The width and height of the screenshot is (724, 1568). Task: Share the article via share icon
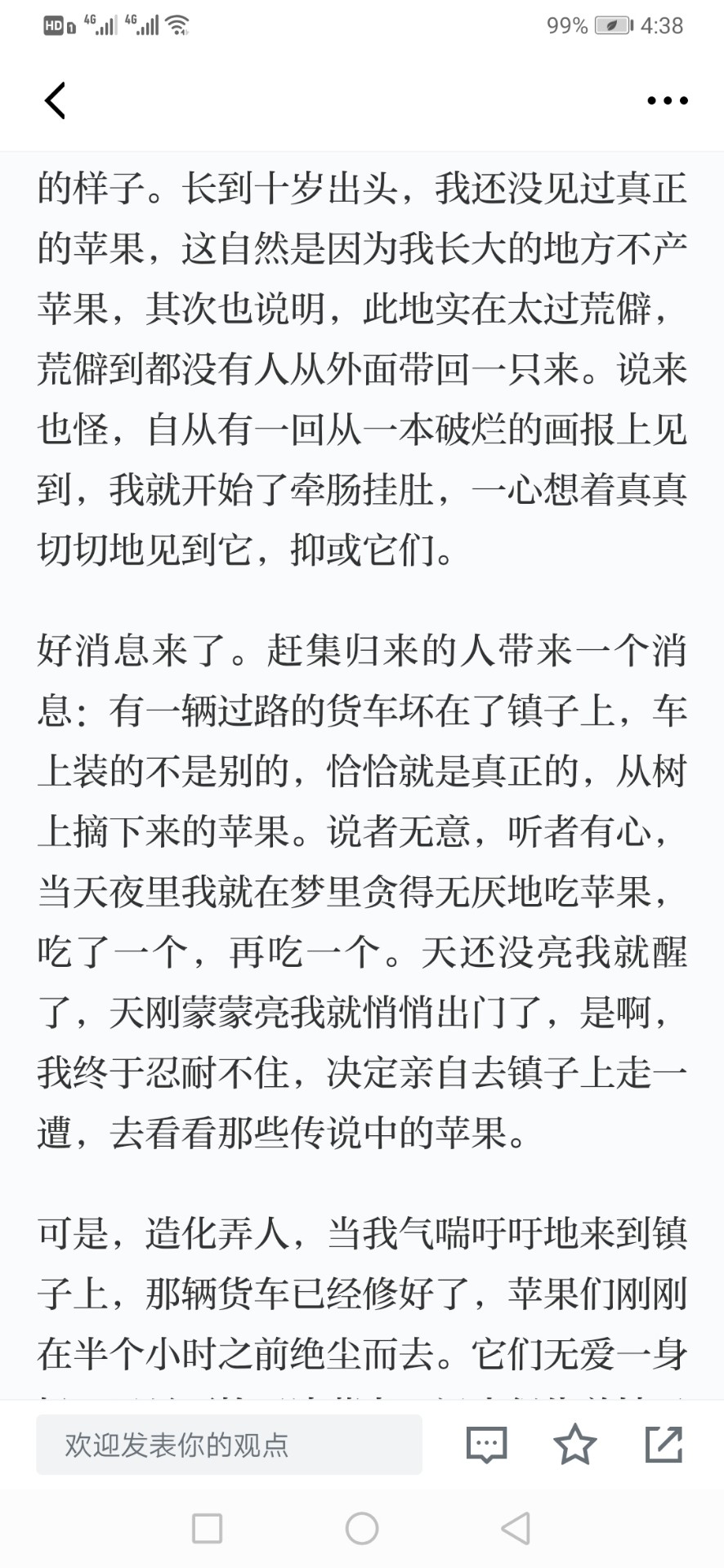[664, 1444]
